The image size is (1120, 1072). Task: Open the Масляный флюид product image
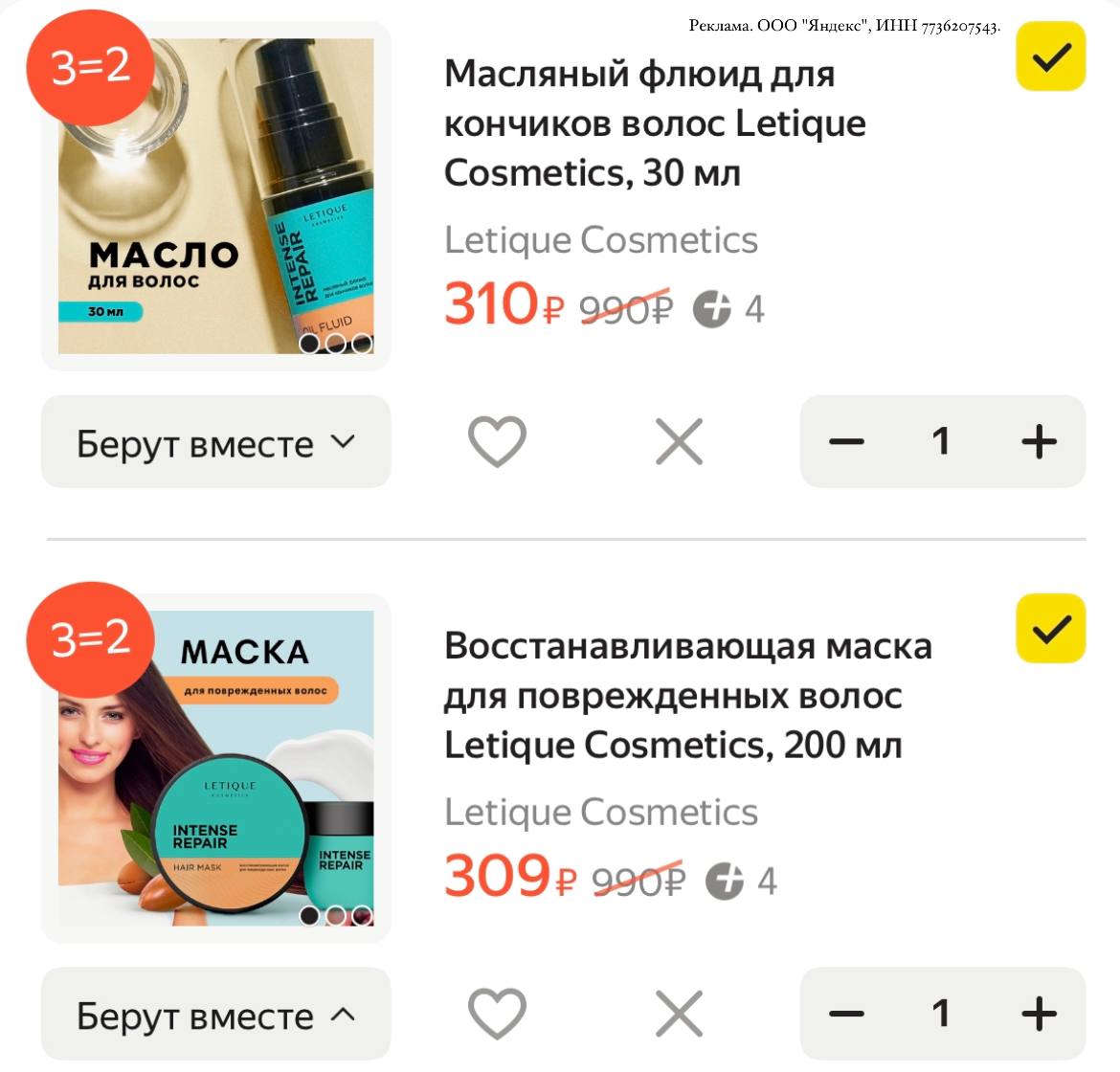pos(216,196)
